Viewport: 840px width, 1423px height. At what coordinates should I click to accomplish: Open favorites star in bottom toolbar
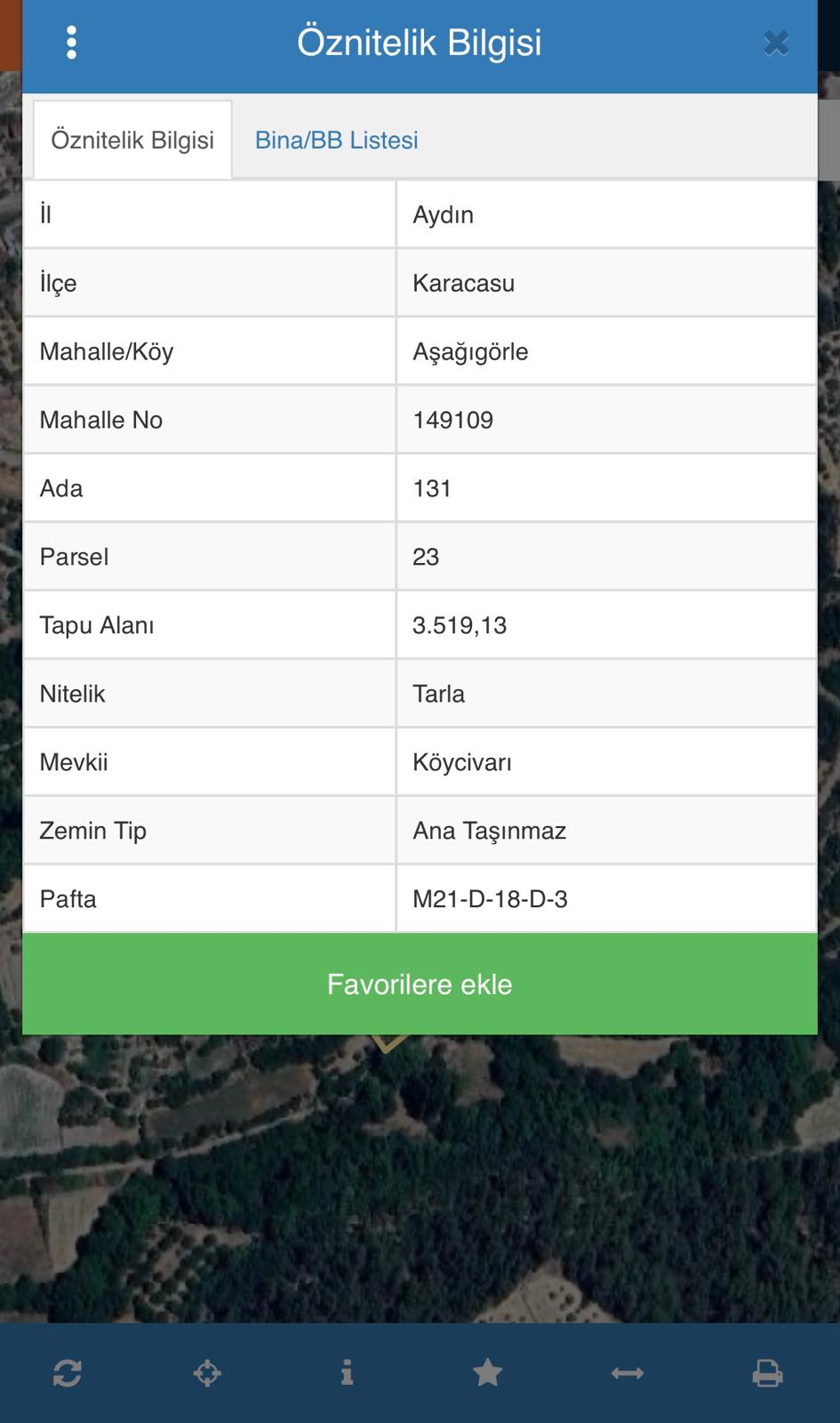[487, 1373]
